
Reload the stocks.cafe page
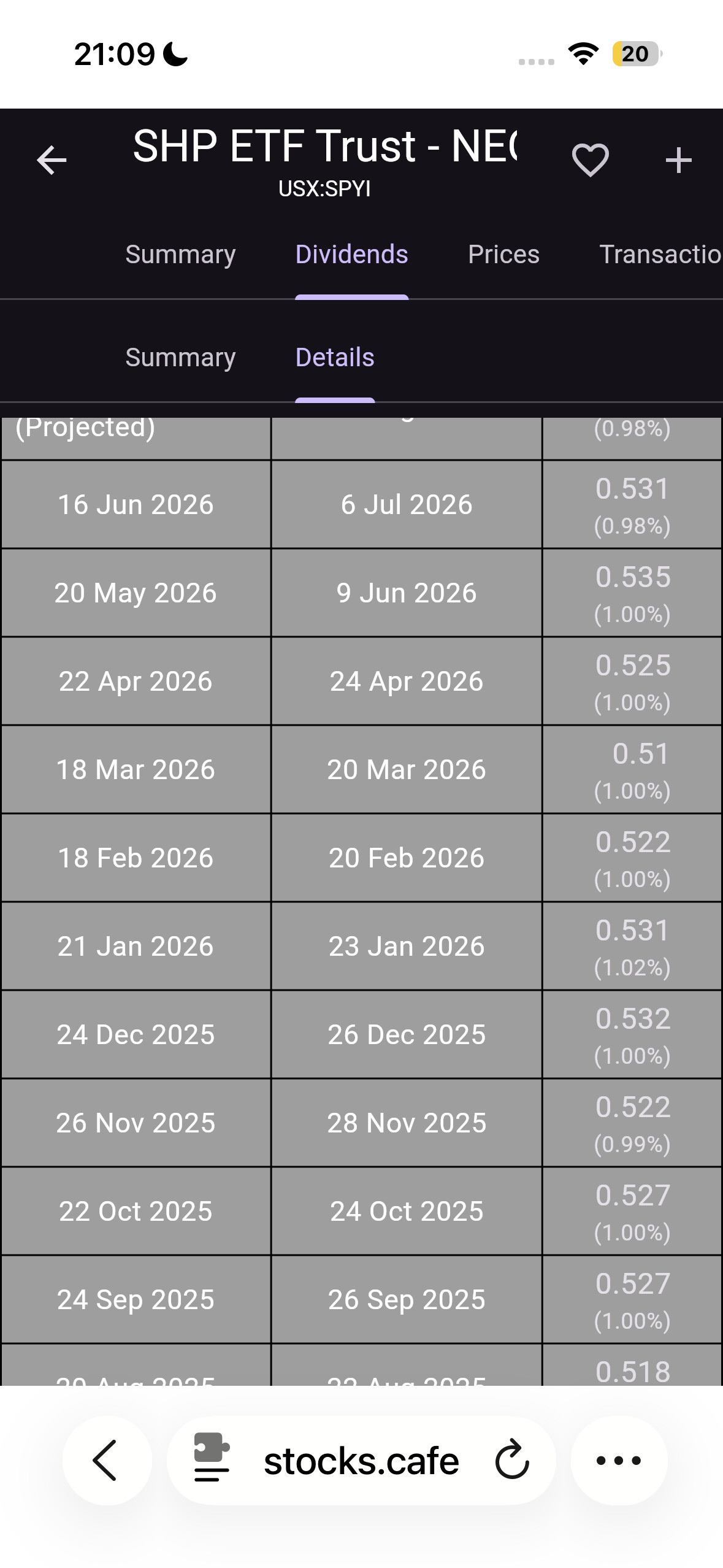pyautogui.click(x=512, y=1460)
